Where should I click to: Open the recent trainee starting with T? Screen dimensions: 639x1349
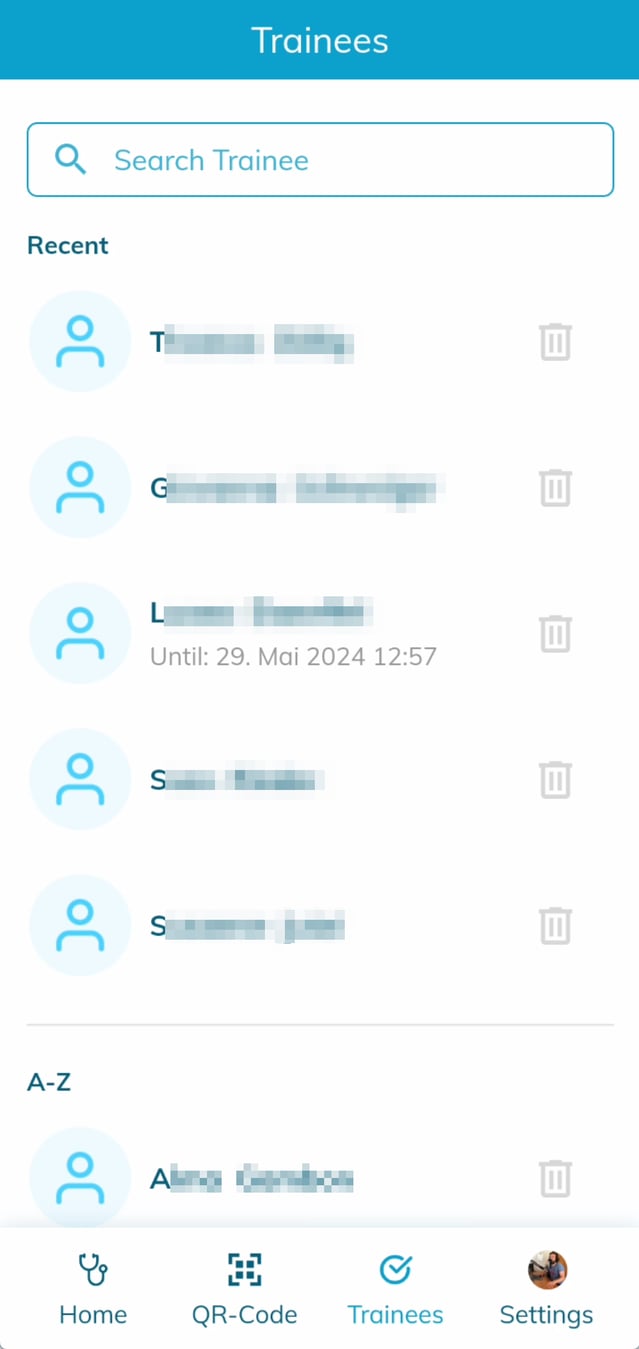coord(250,343)
